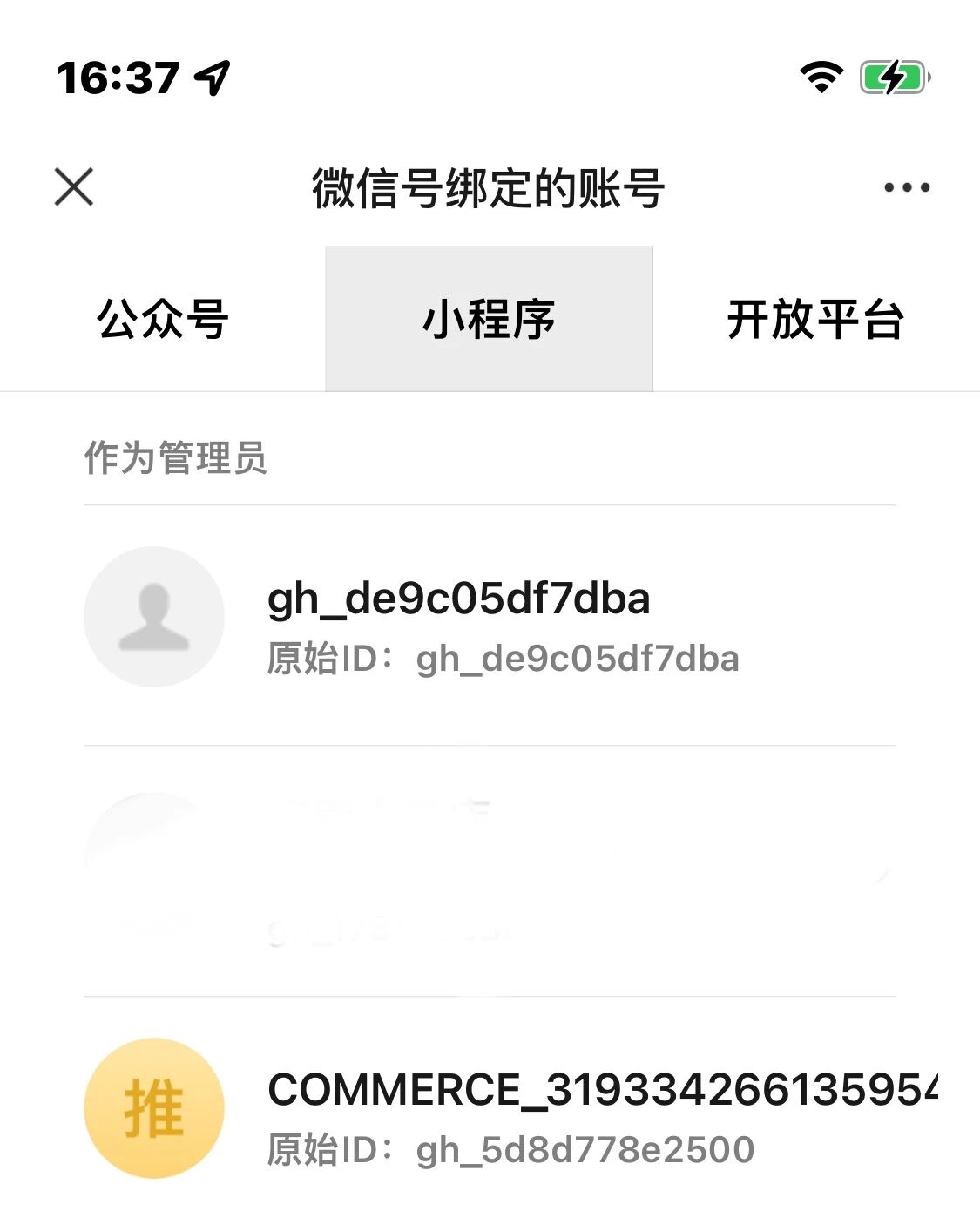This screenshot has height=1218, width=980.
Task: Open the gh_de9c05df7dba mini program account
Action: pyautogui.click(x=489, y=624)
